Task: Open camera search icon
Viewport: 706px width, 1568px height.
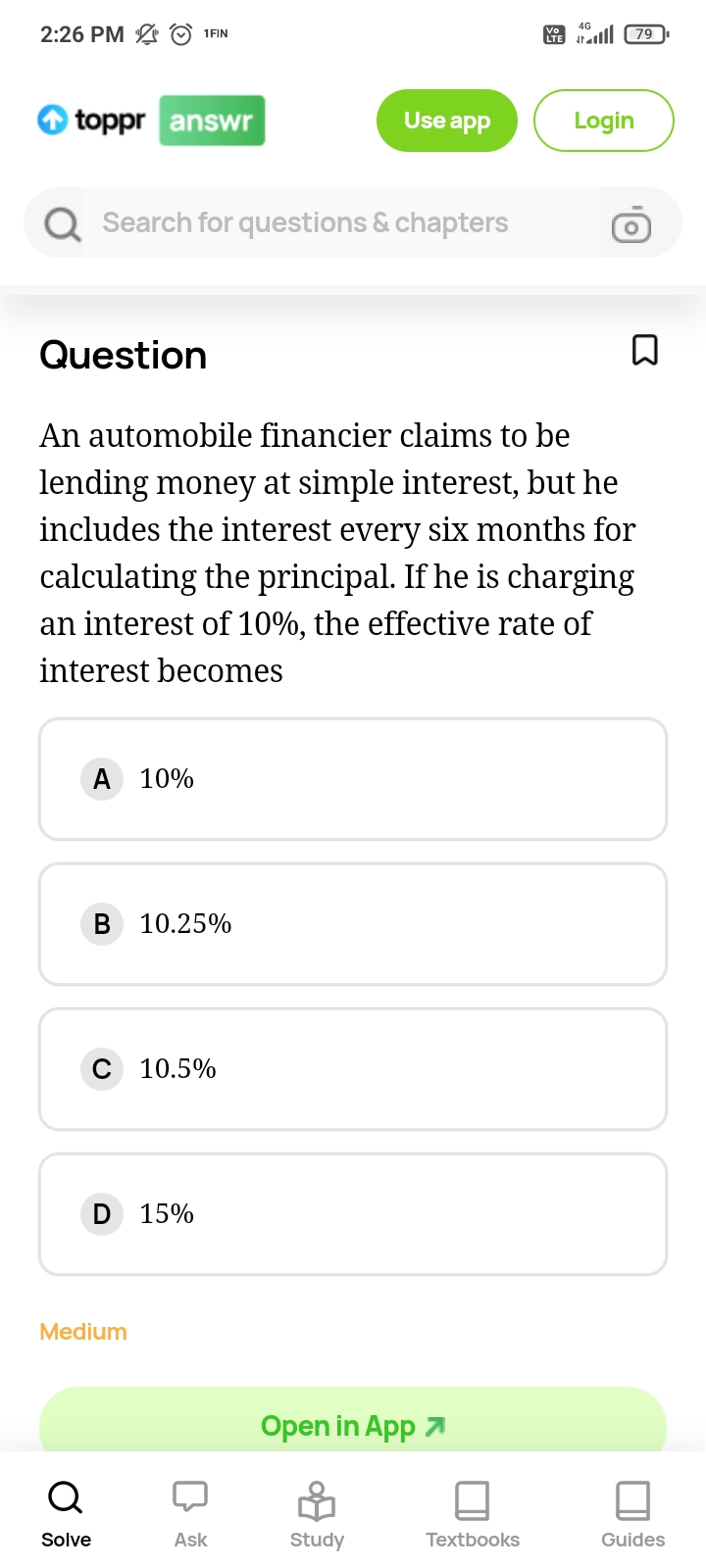Action: (x=630, y=224)
